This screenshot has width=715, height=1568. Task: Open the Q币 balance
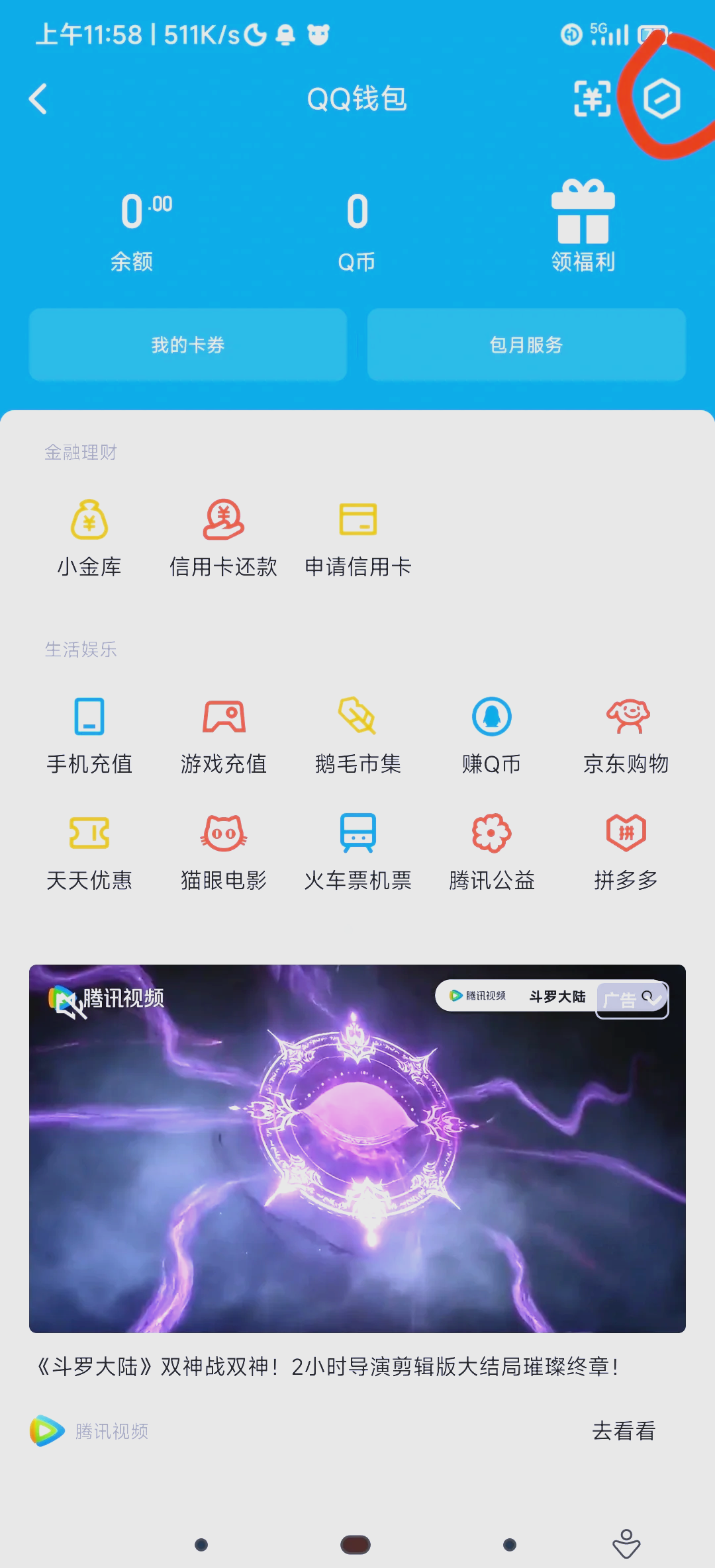(357, 228)
